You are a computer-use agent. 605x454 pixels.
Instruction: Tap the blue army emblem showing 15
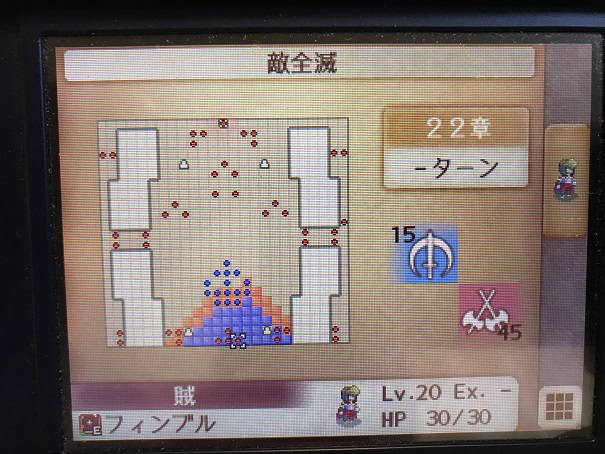tap(429, 255)
